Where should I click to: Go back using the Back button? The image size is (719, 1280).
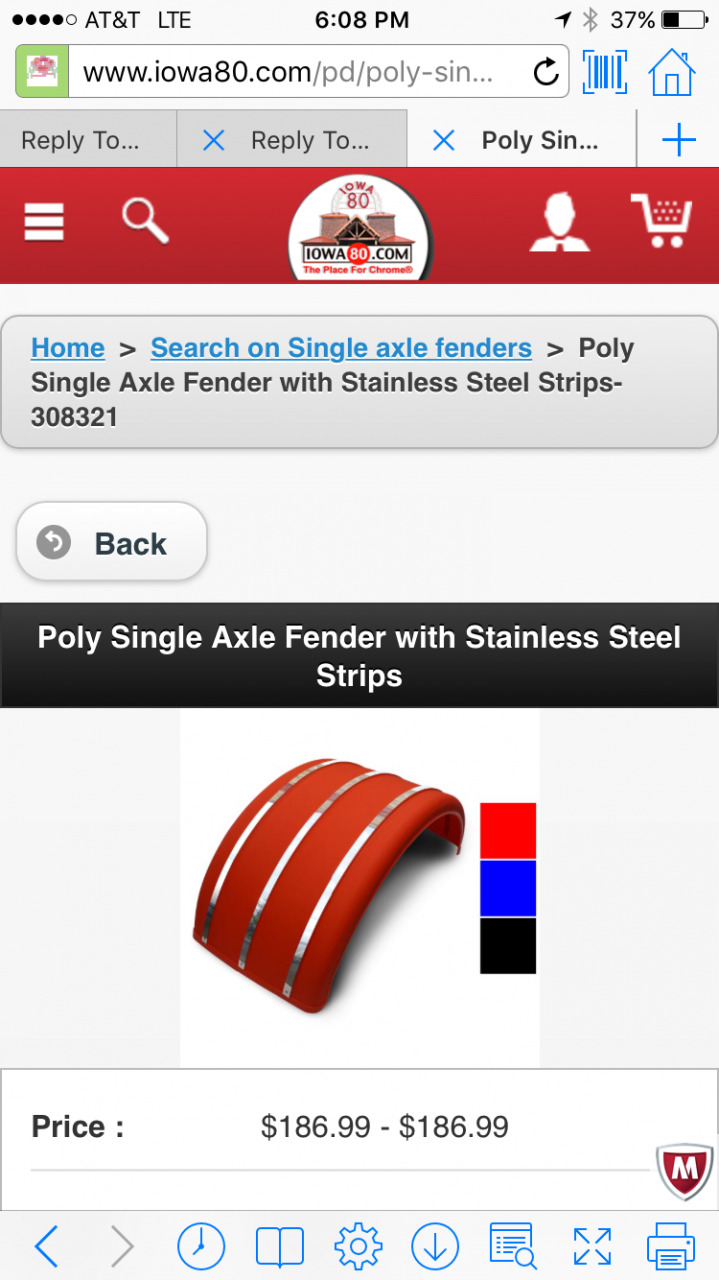point(111,543)
